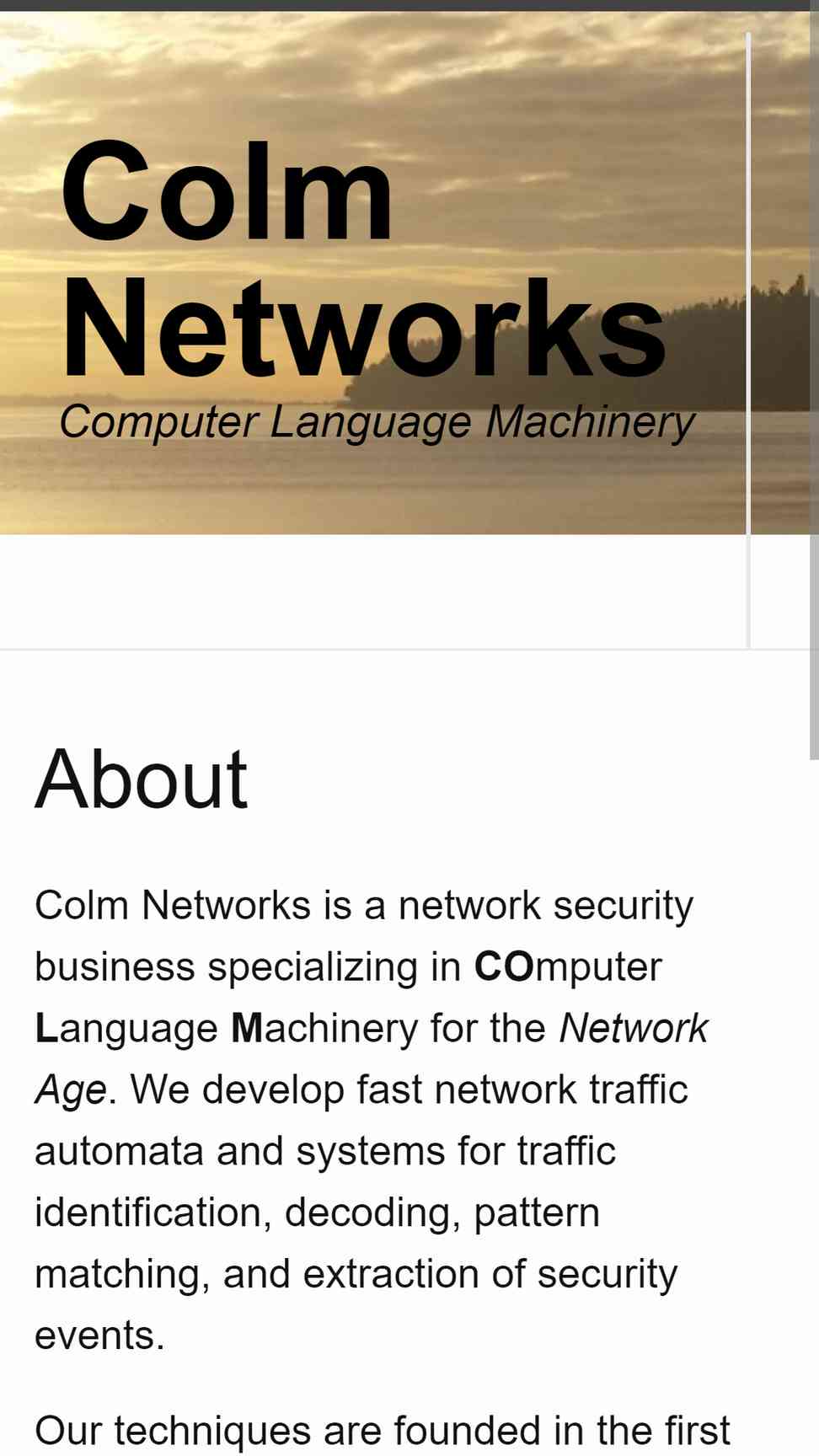Tap the page's vertical scrollbar thumb
819x1456 pixels.
point(814,385)
